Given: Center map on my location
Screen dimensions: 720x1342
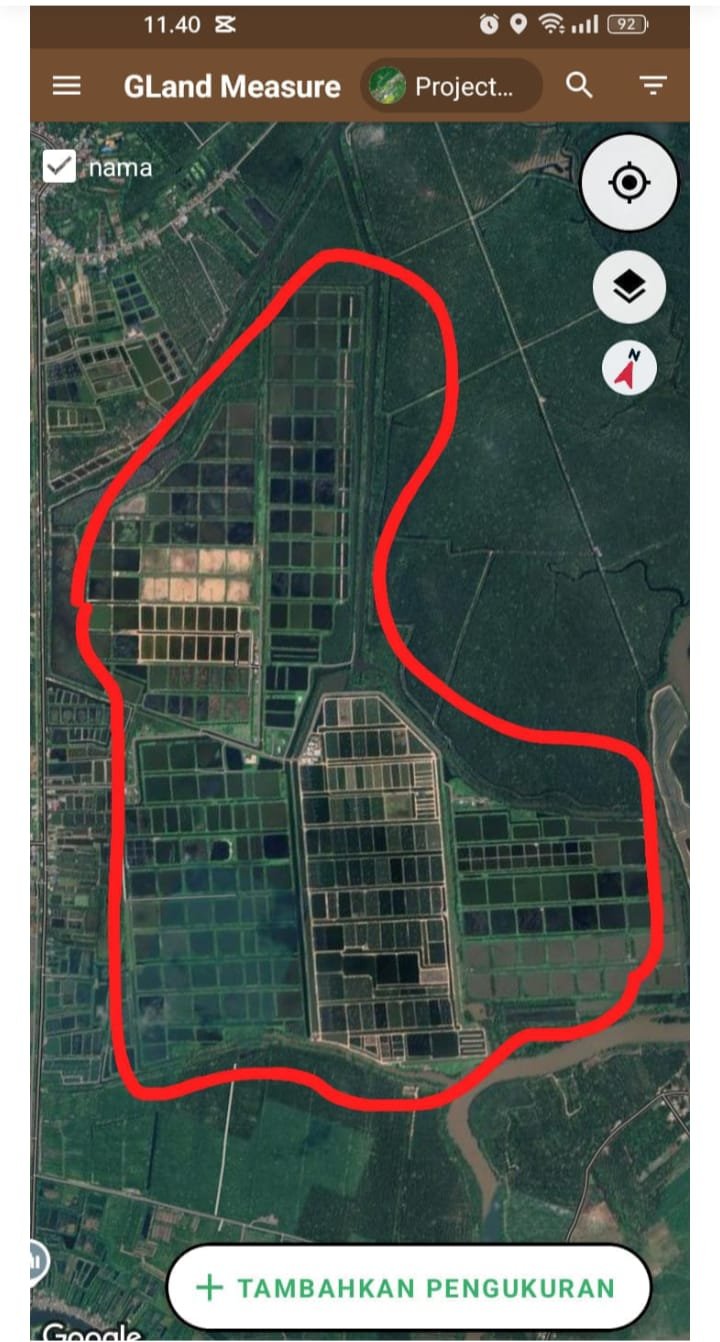Looking at the screenshot, I should click(x=629, y=183).
